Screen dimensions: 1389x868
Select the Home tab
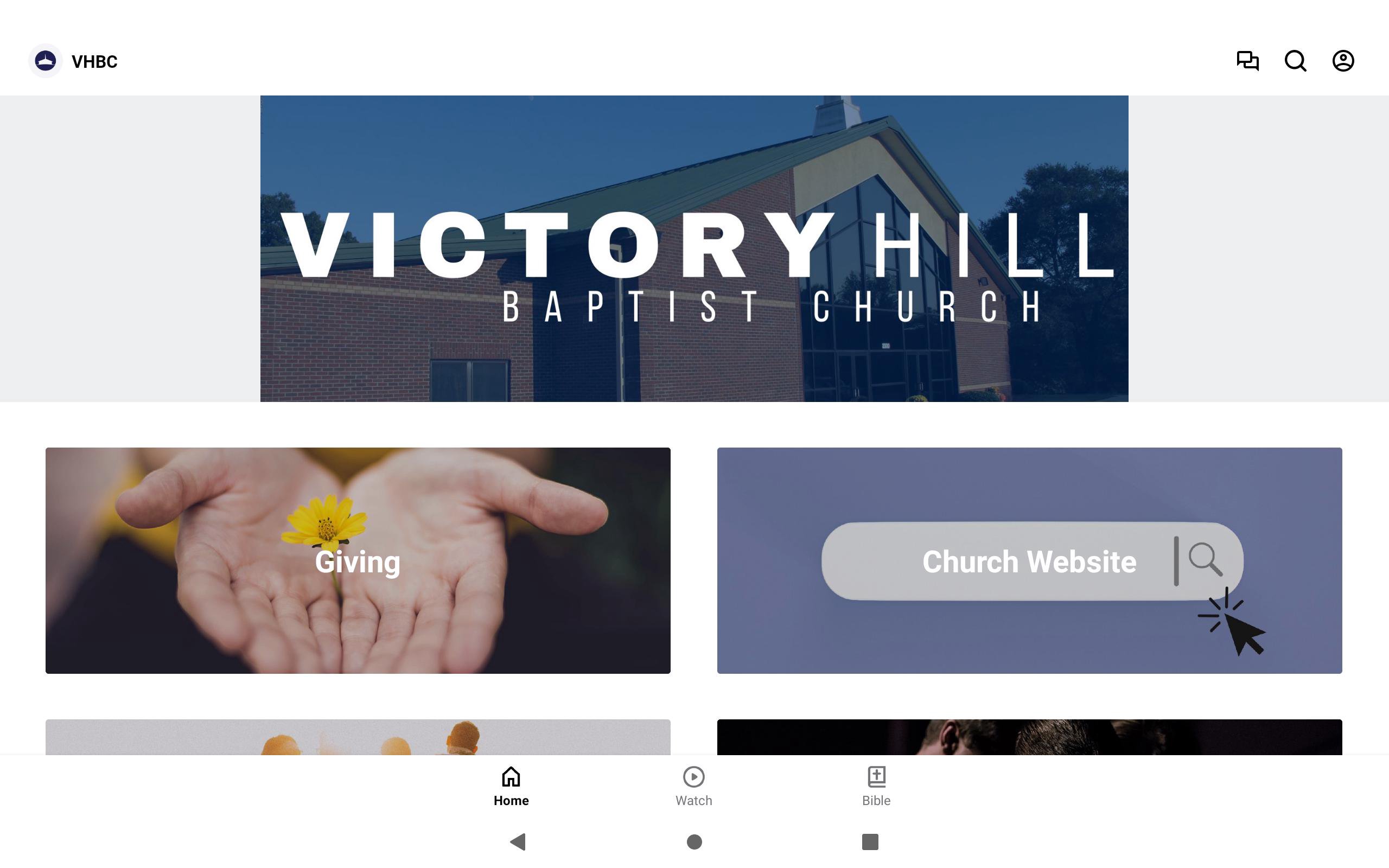[x=511, y=786]
